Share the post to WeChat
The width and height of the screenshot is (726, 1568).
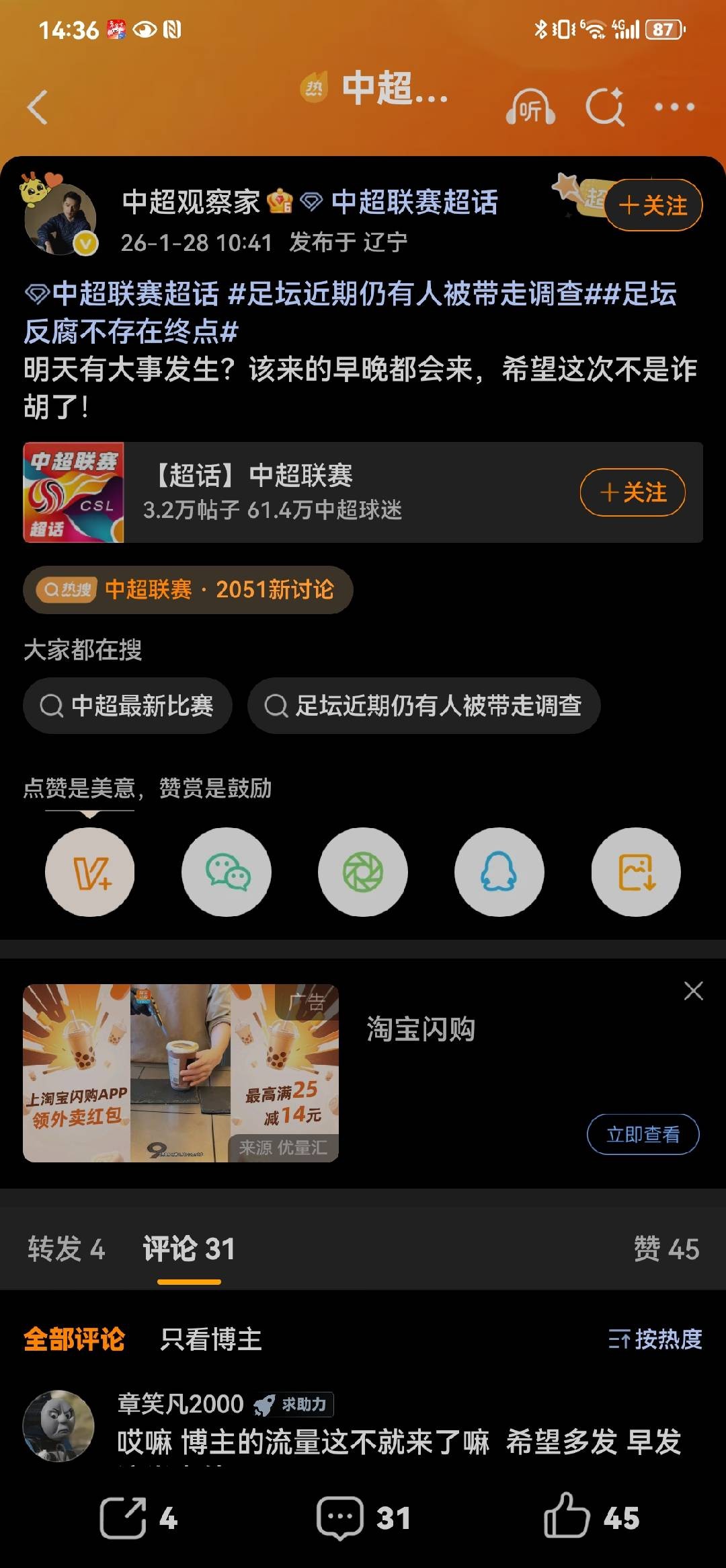point(227,872)
